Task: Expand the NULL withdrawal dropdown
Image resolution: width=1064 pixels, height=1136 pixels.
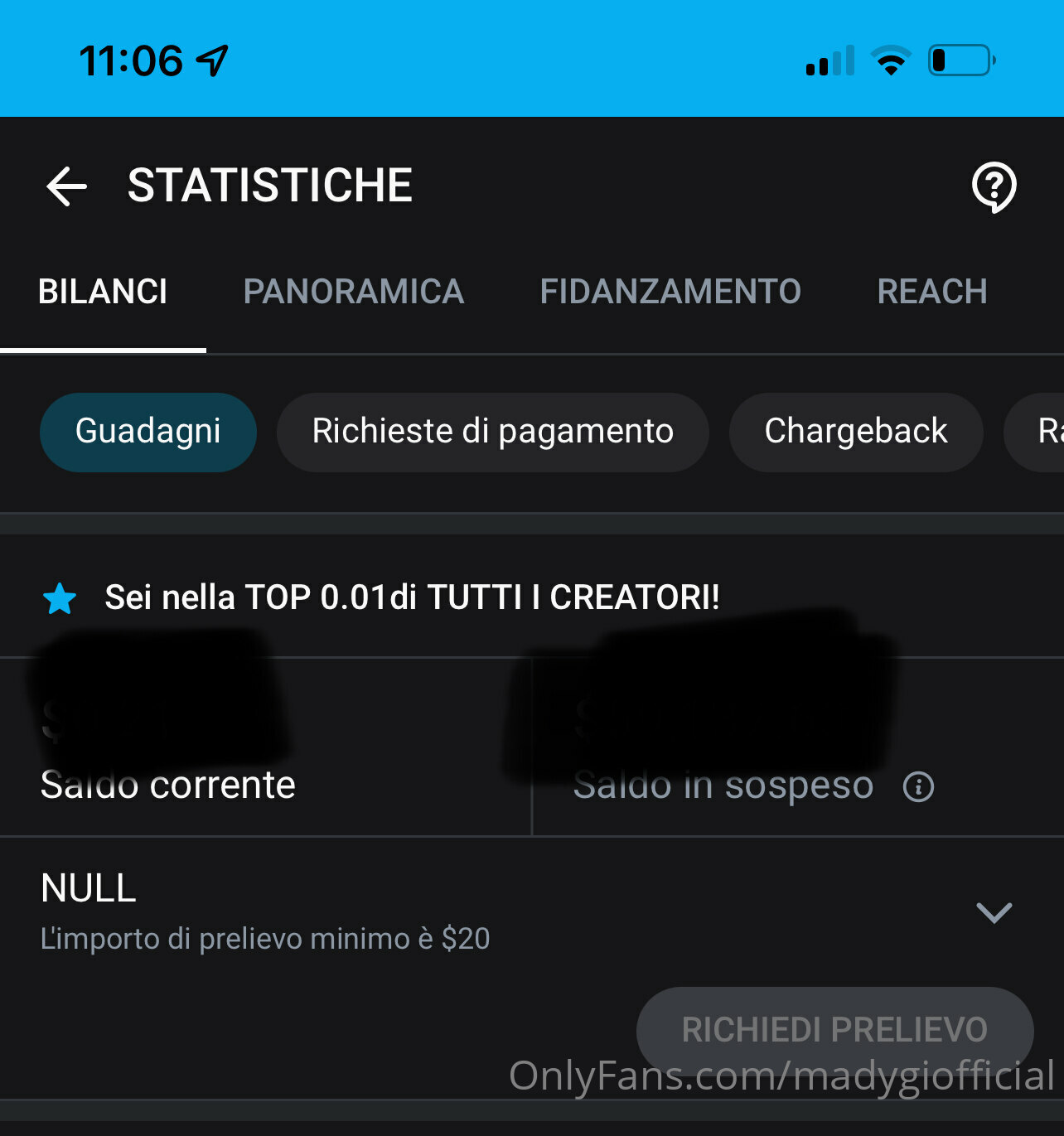Action: click(994, 912)
